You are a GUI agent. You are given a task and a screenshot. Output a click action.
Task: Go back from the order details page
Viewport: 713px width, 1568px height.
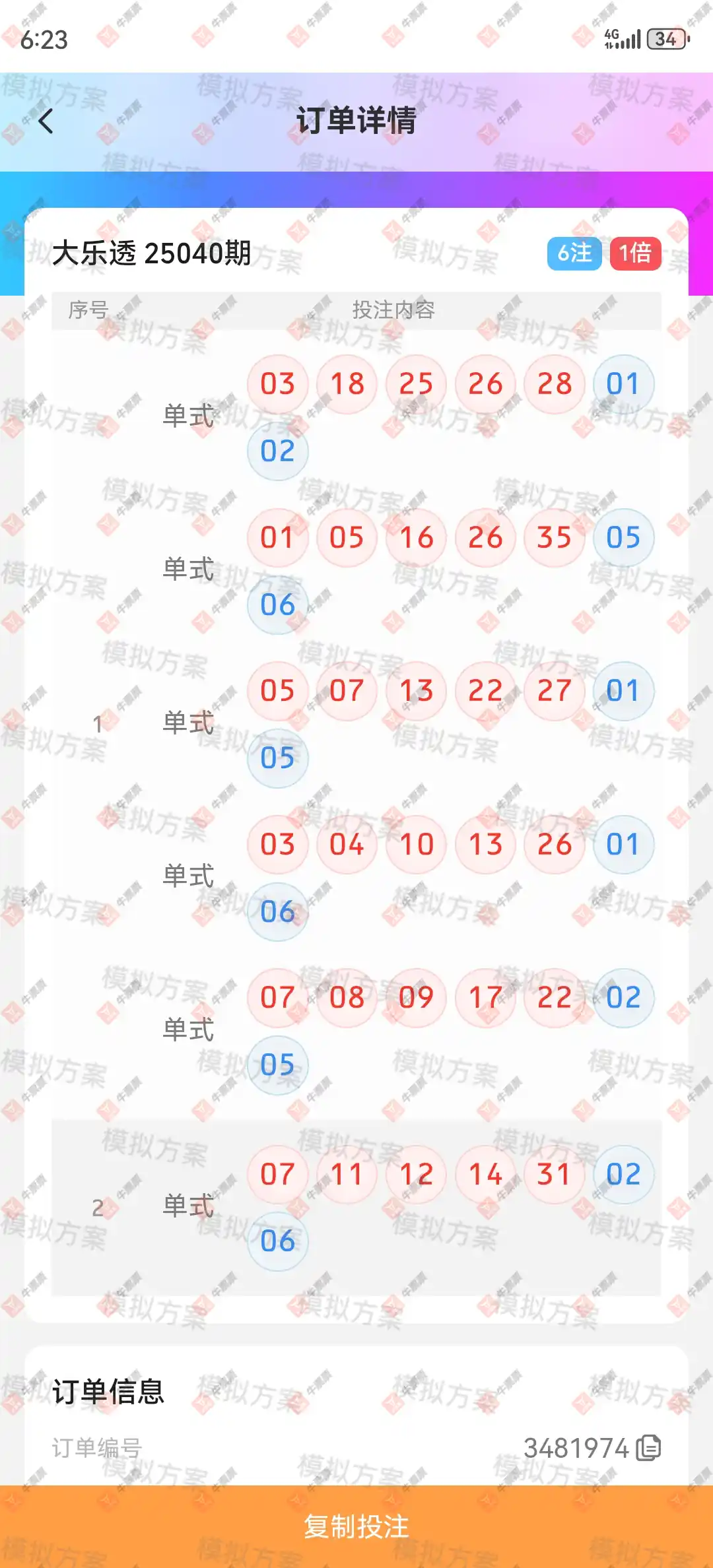(46, 121)
